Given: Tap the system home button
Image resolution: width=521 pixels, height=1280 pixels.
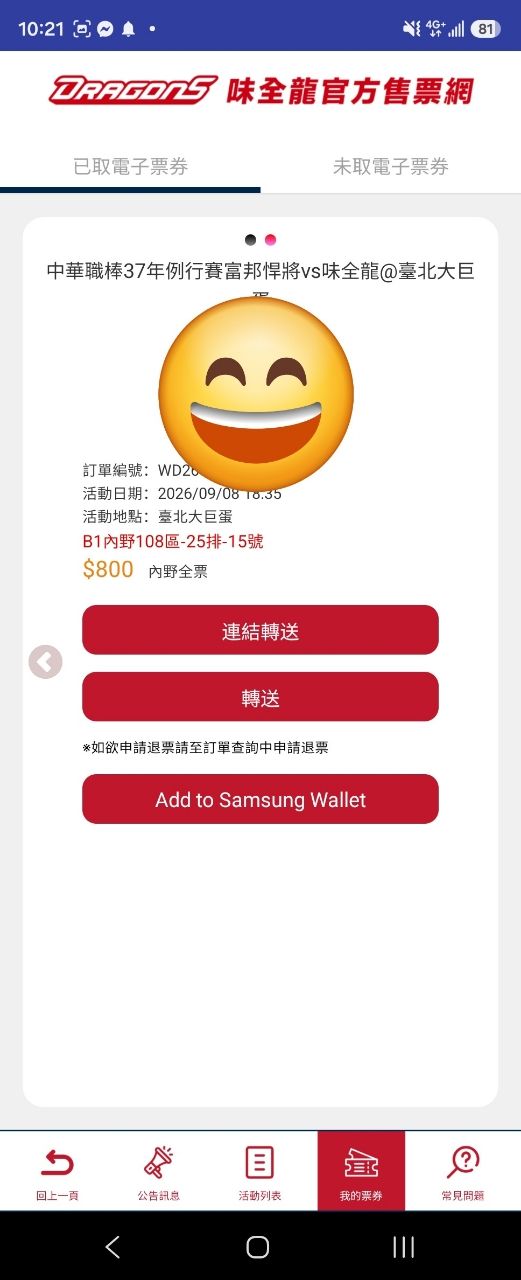Looking at the screenshot, I should (x=258, y=1246).
